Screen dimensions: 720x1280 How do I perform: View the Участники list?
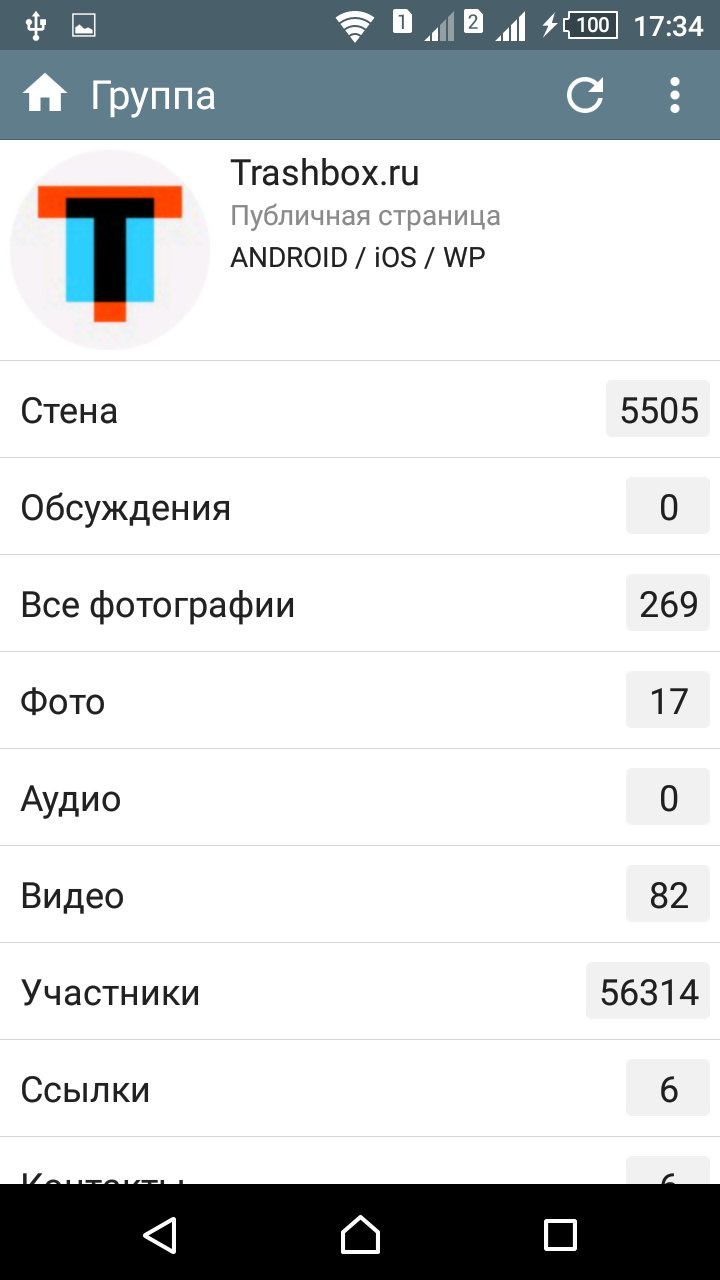pos(360,992)
